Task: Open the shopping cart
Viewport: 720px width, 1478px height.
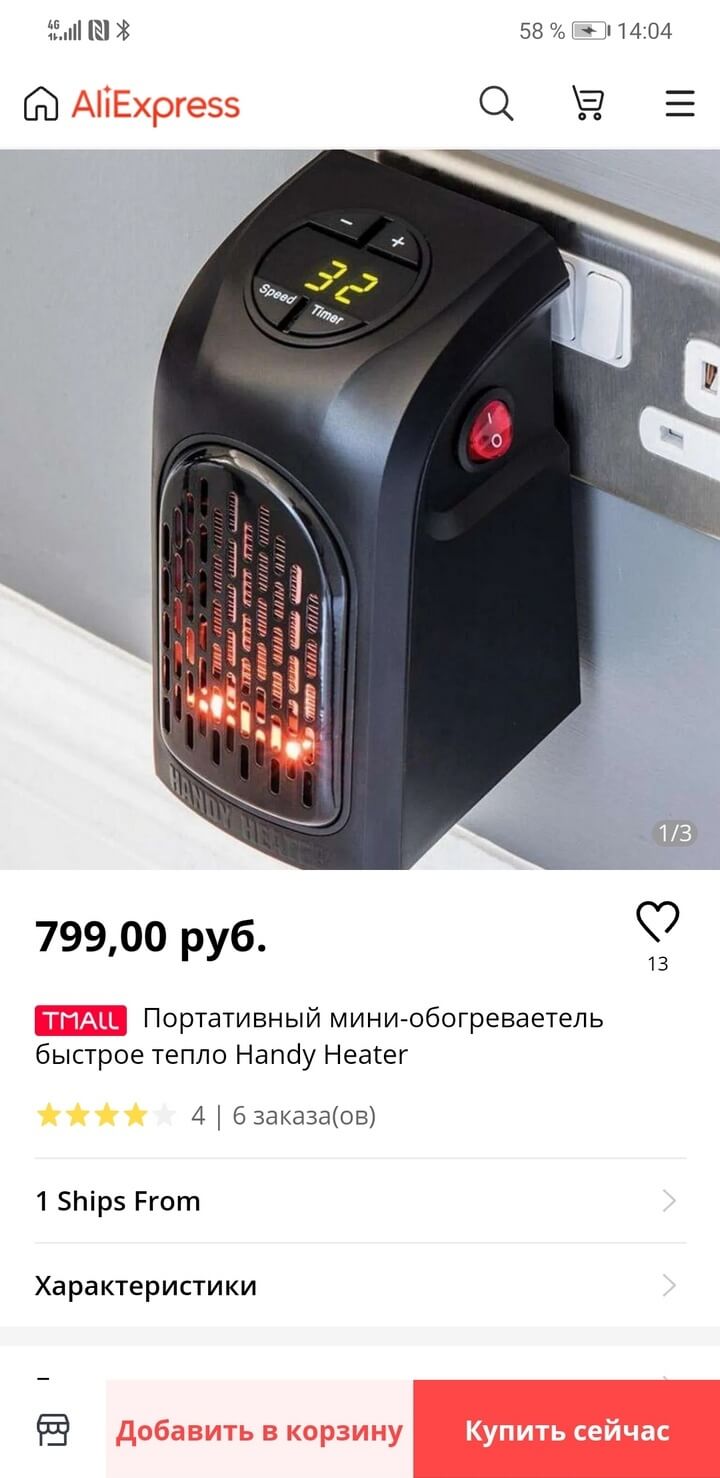Action: (588, 103)
